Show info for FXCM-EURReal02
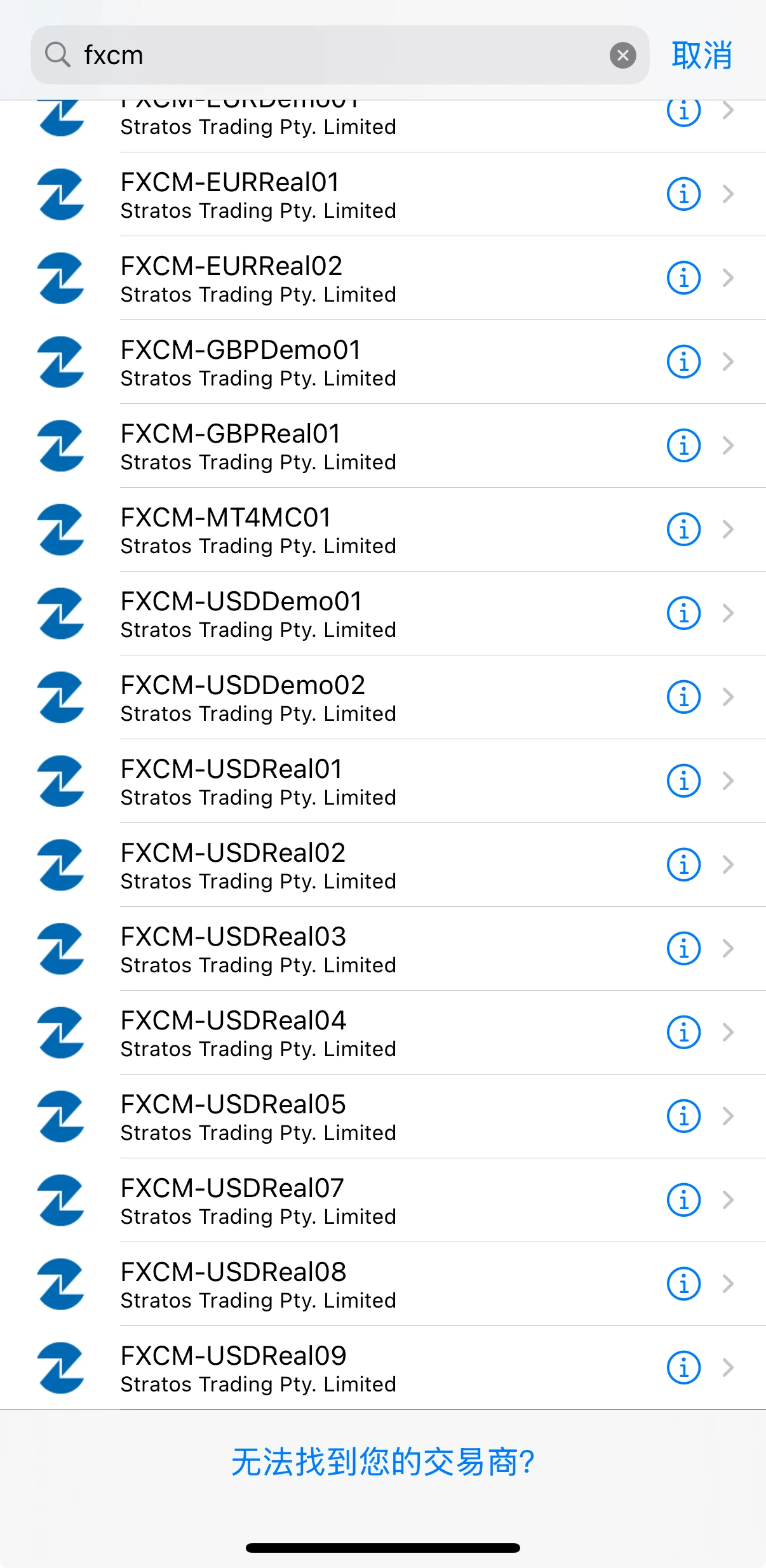 [683, 278]
